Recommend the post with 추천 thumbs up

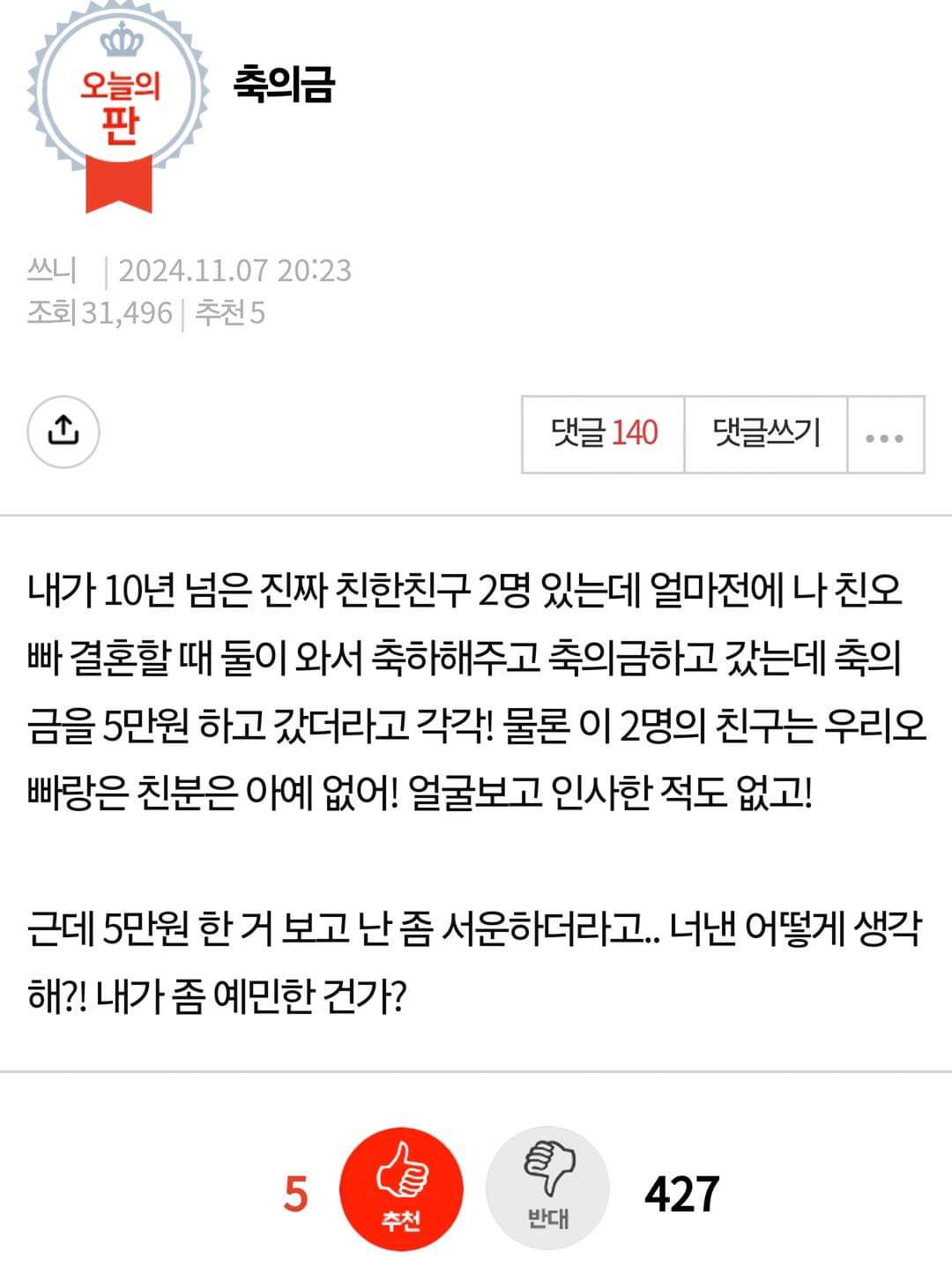[402, 1189]
